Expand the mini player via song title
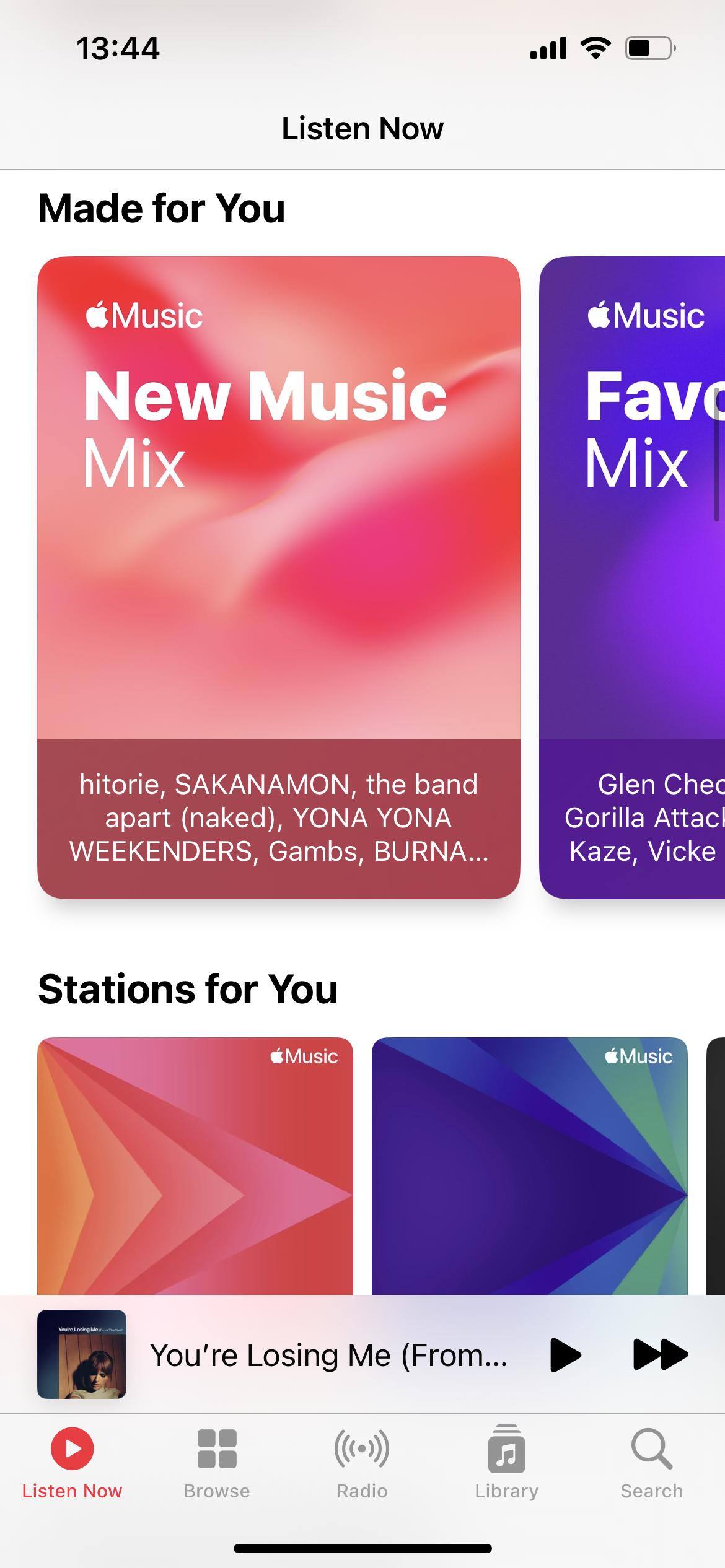Image resolution: width=725 pixels, height=1568 pixels. 328,1355
